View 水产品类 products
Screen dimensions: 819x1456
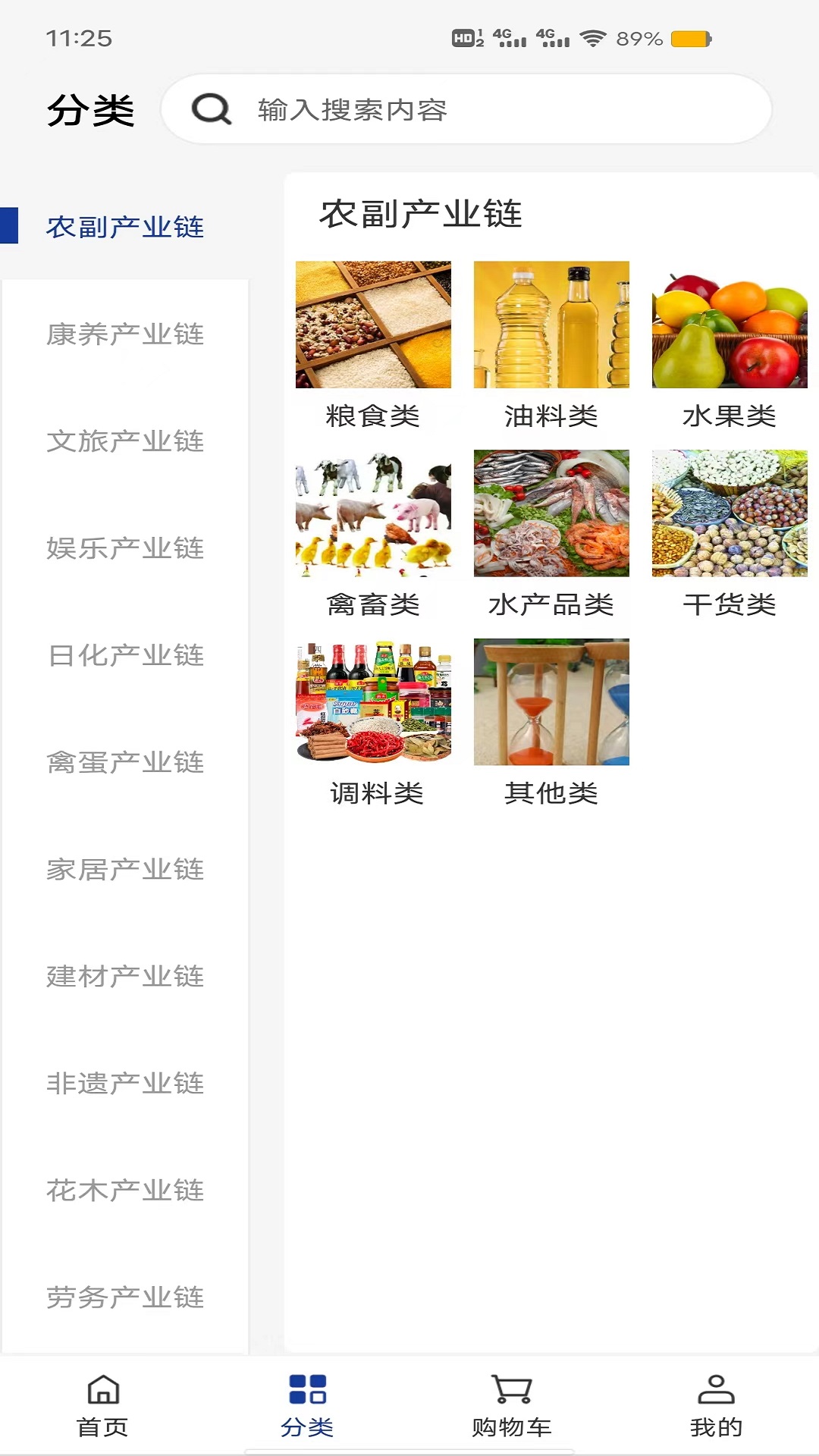(x=551, y=534)
